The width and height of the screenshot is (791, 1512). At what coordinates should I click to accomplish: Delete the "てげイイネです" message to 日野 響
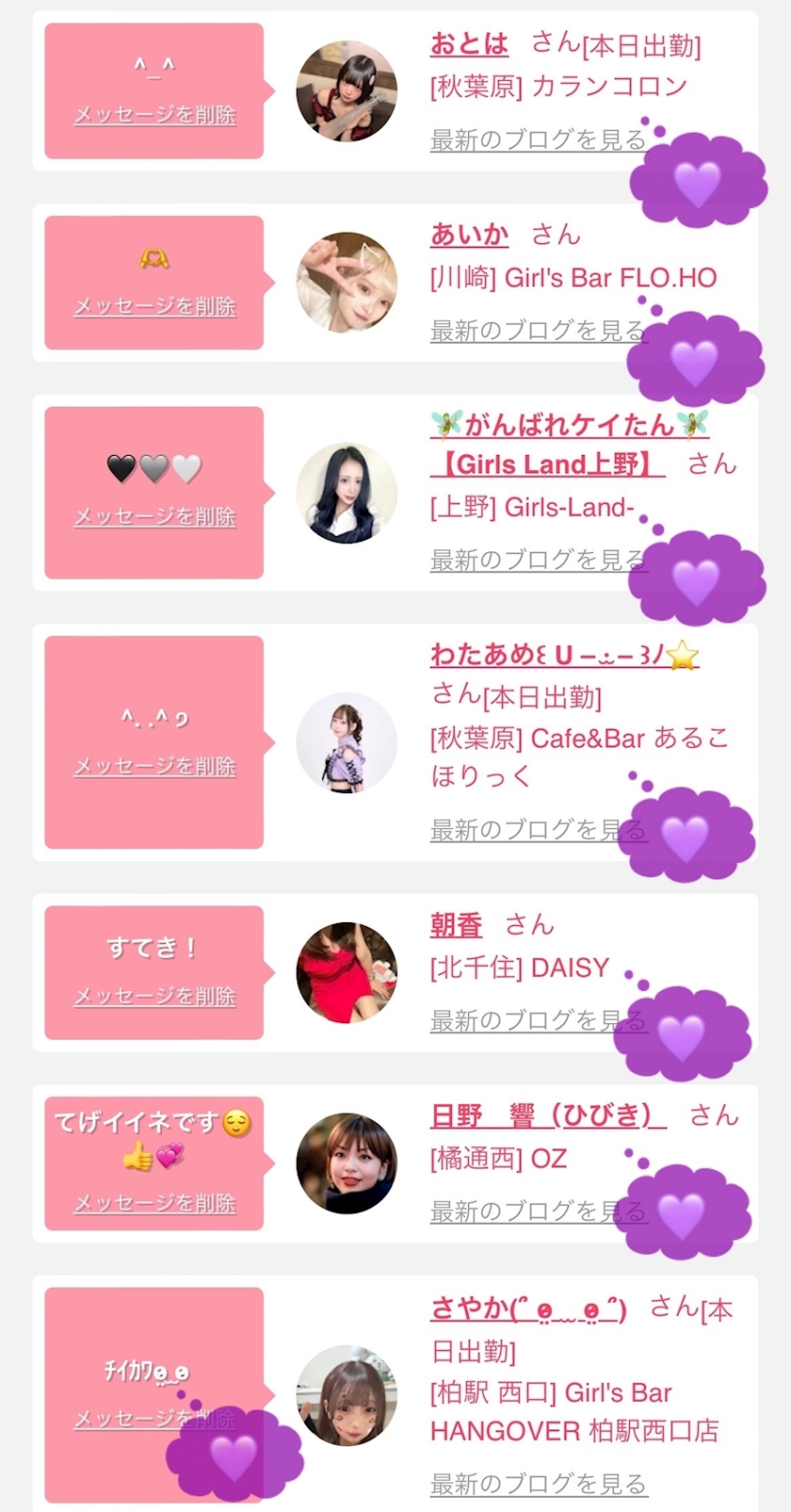pos(154,1203)
